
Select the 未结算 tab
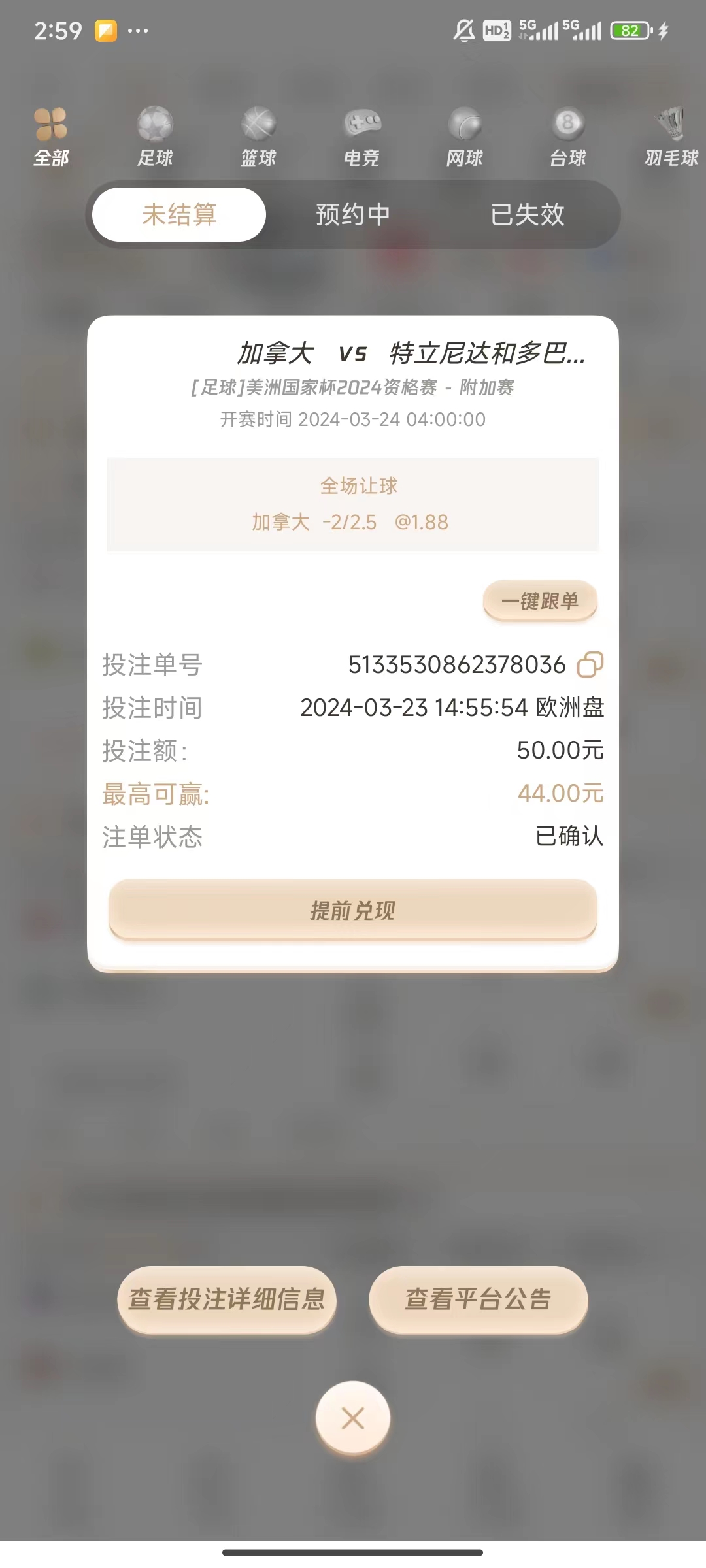pos(179,214)
